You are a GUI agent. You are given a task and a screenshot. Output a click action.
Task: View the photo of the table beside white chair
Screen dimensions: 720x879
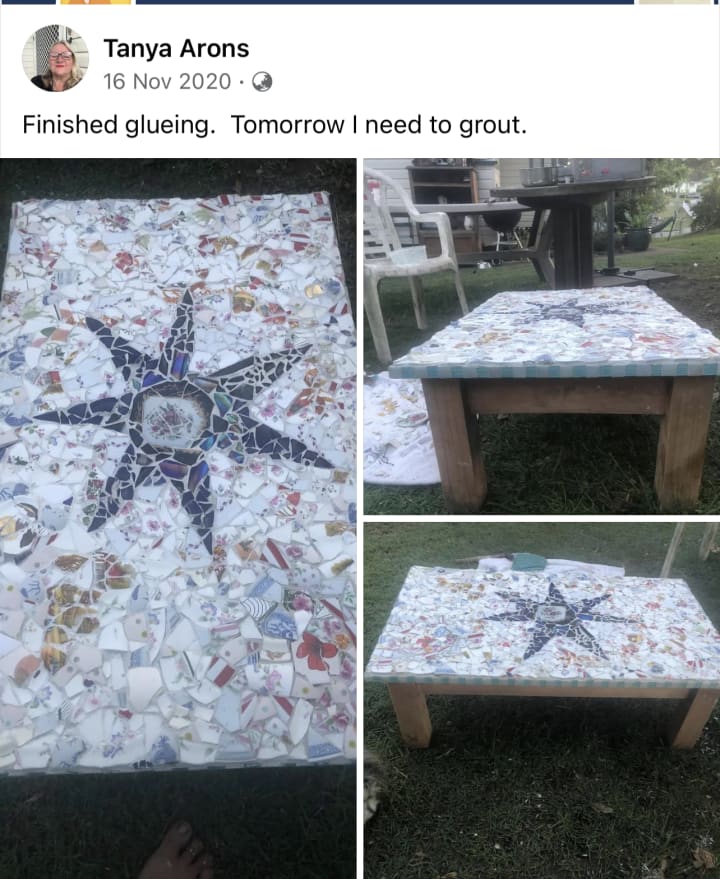541,335
